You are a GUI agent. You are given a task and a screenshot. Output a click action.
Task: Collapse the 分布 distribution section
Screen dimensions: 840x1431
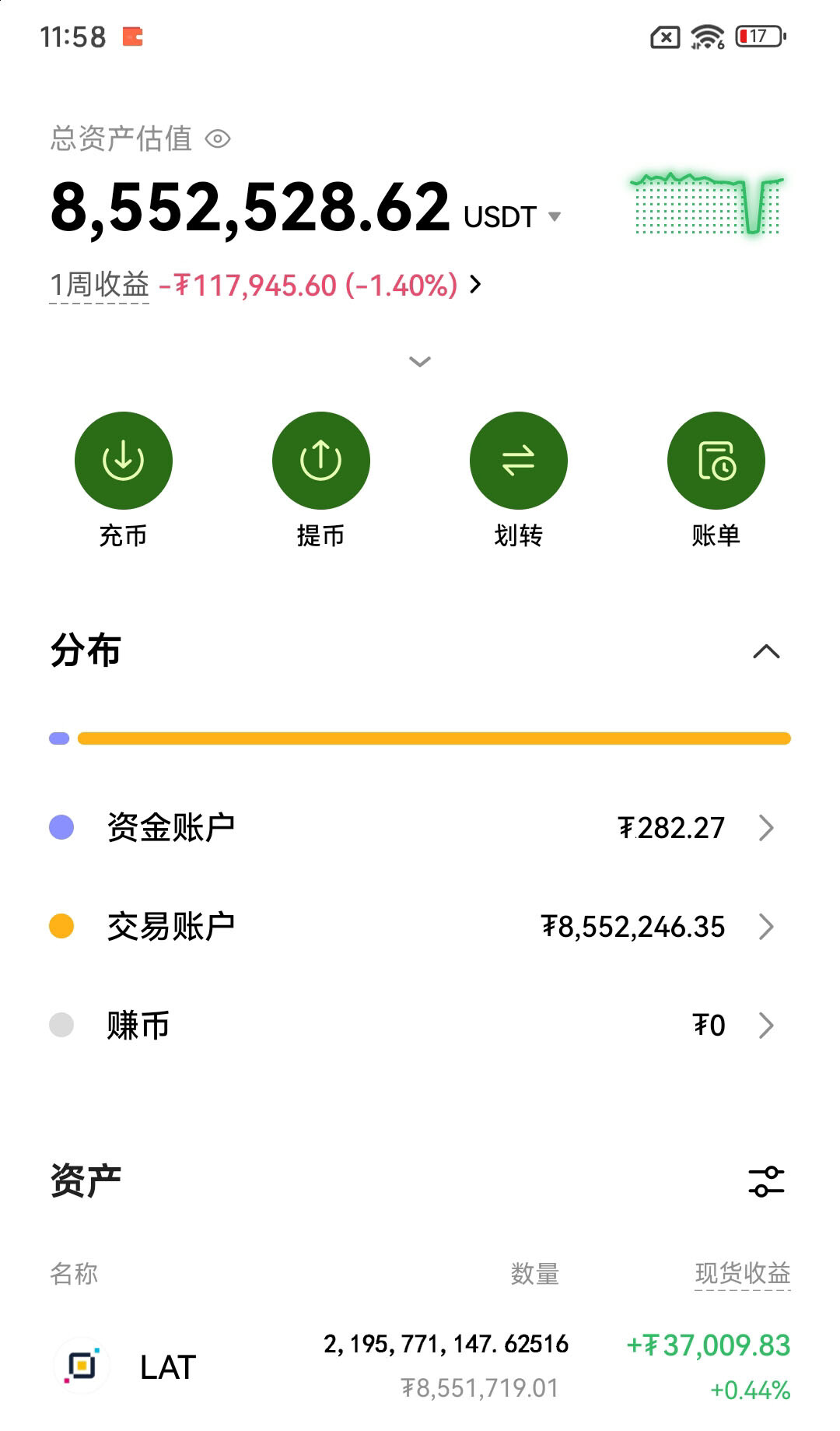pos(766,651)
